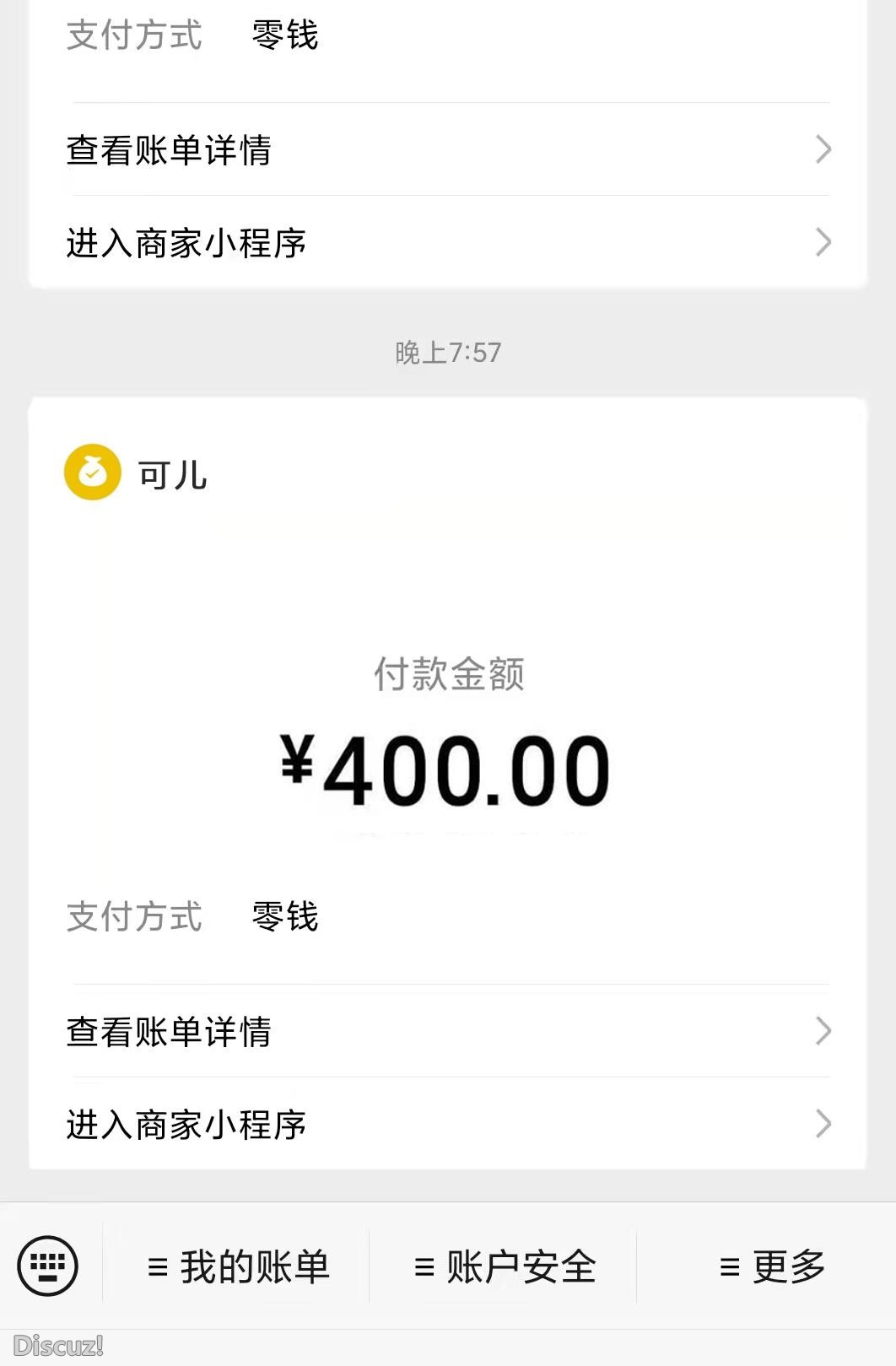The height and width of the screenshot is (1366, 896).
Task: Click the ≡ icon before 我的账单
Action: click(156, 1265)
